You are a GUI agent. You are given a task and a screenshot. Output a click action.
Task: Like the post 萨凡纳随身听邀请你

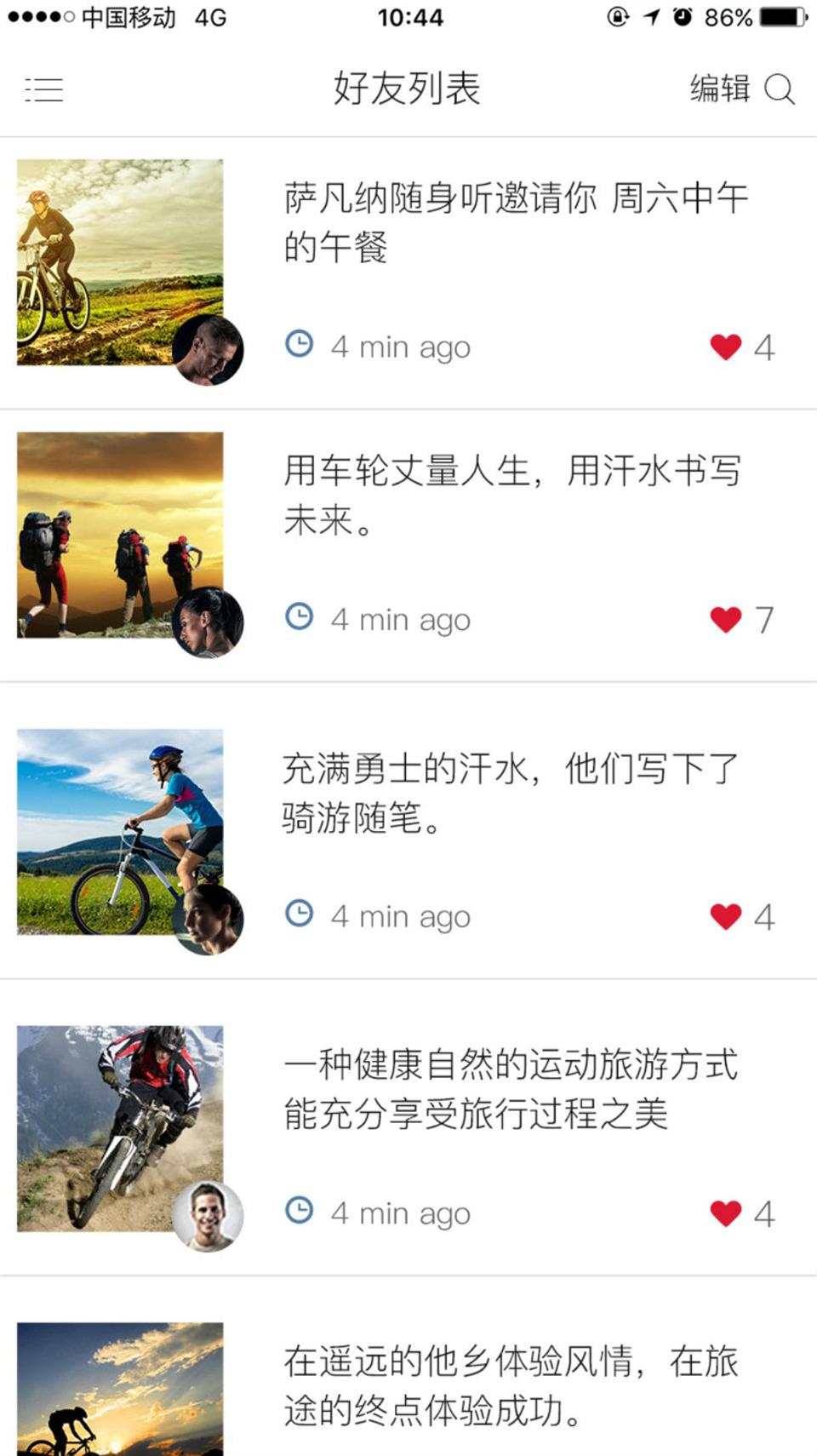[726, 347]
